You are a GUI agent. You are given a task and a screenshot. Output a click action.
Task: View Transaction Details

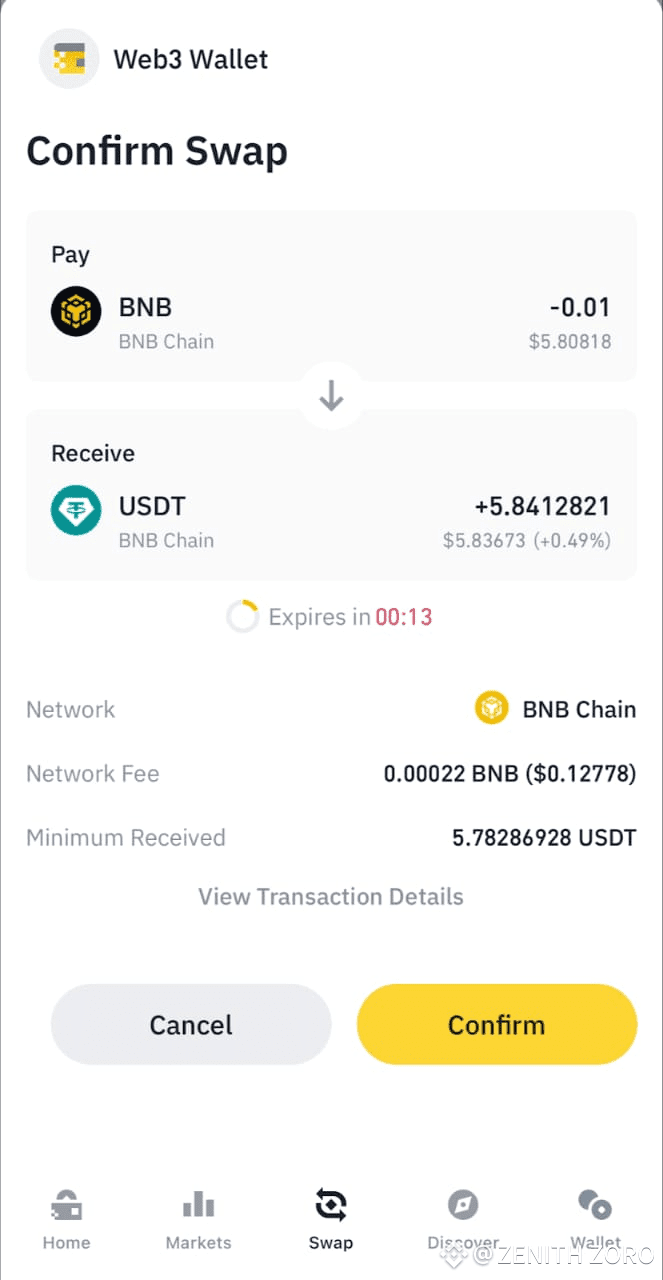[x=331, y=896]
